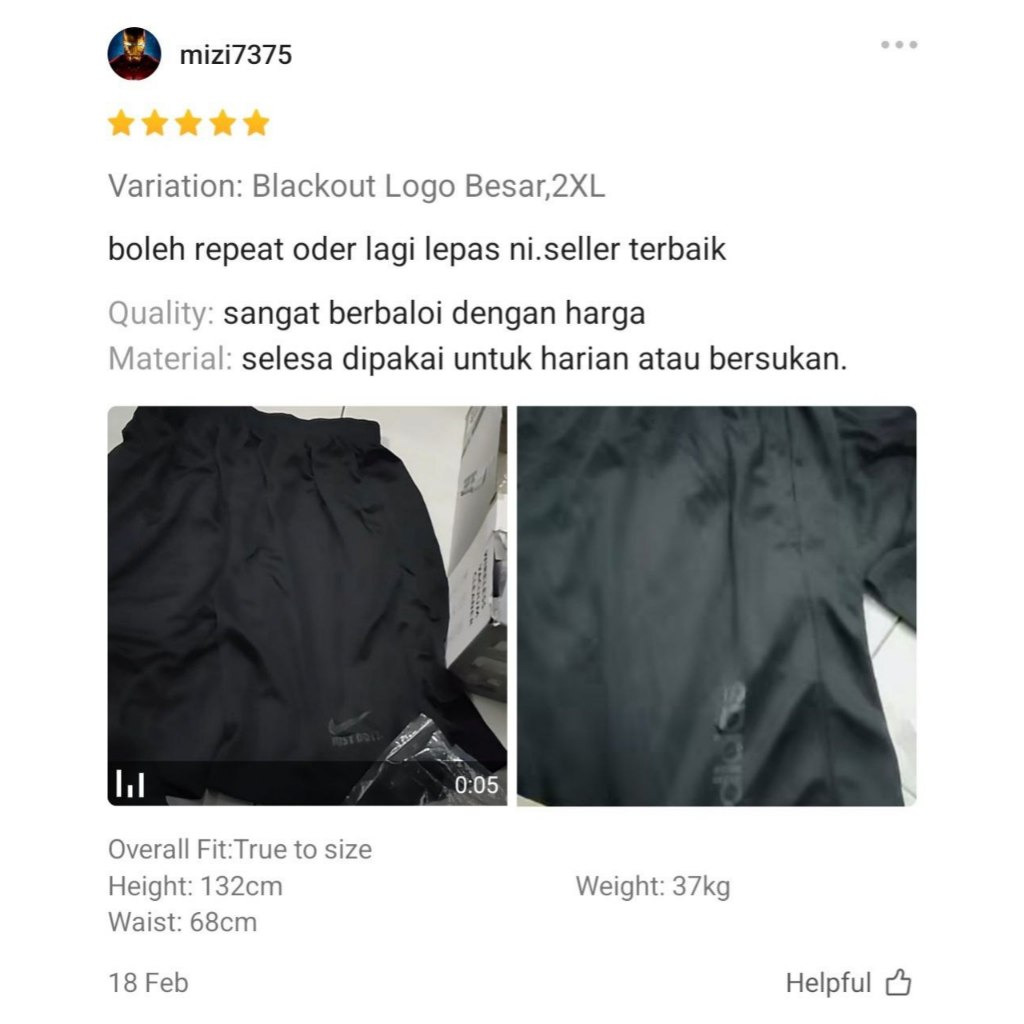Open mizi7375's profile avatar

click(x=134, y=54)
